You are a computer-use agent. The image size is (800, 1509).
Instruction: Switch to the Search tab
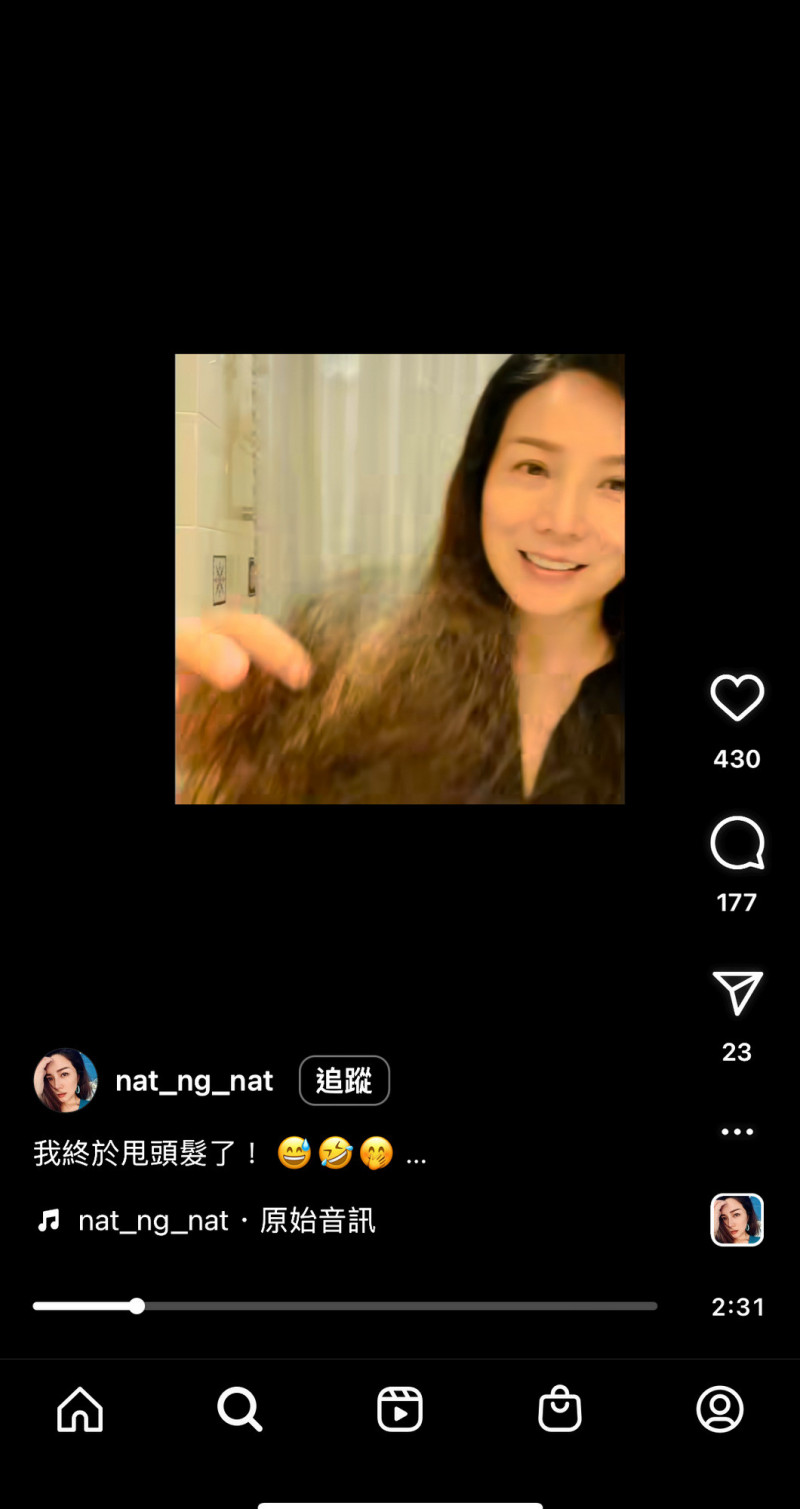click(x=240, y=1410)
